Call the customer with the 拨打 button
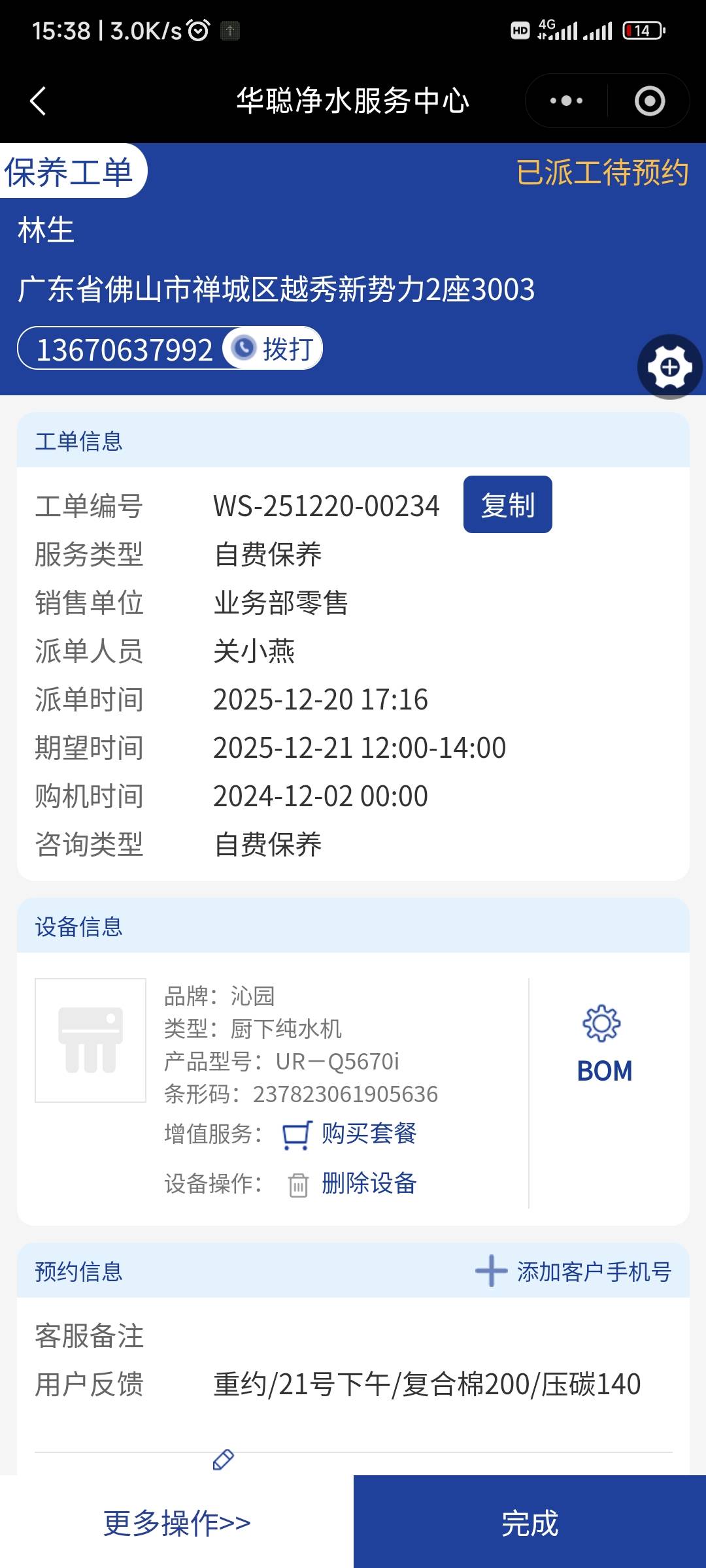The height and width of the screenshot is (1568, 706). tap(273, 349)
